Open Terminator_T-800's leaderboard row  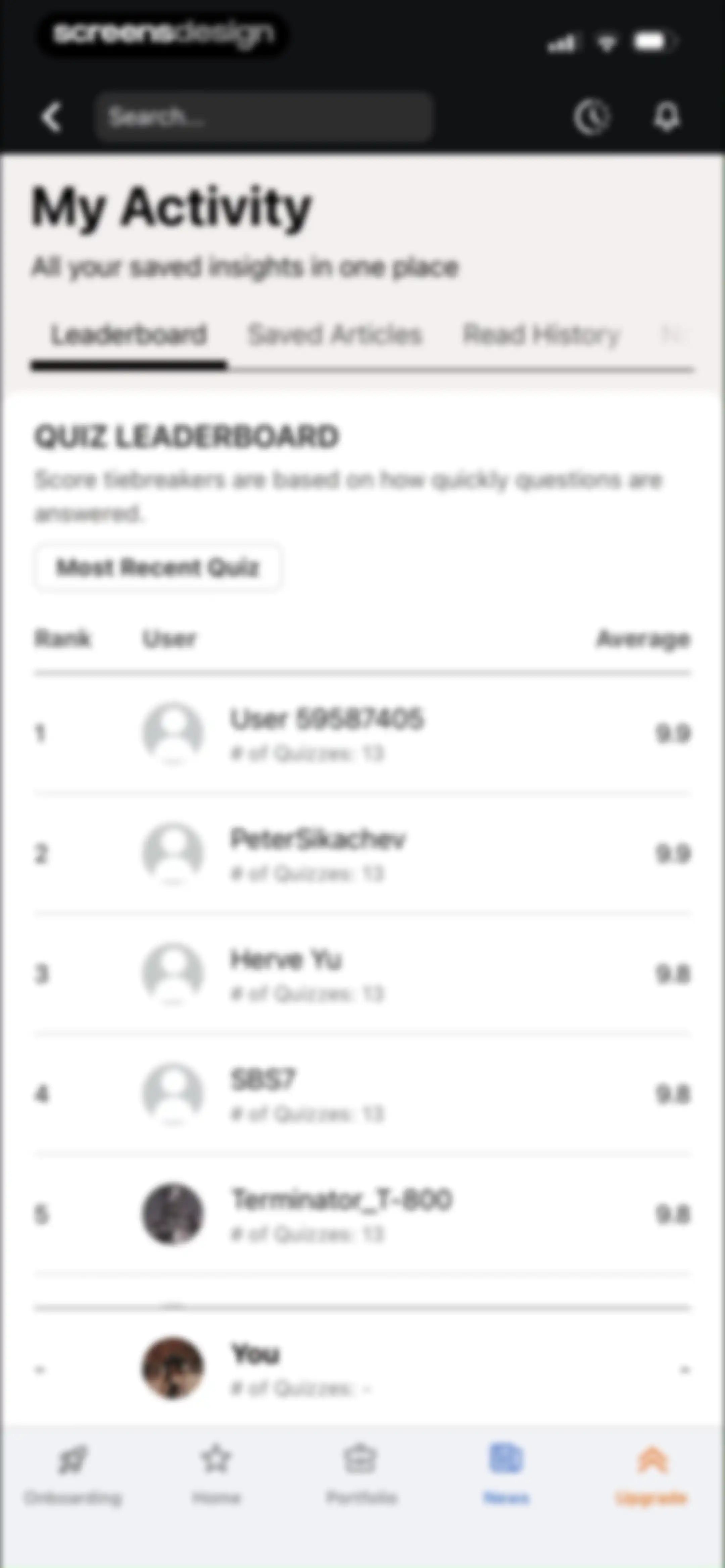362,1214
